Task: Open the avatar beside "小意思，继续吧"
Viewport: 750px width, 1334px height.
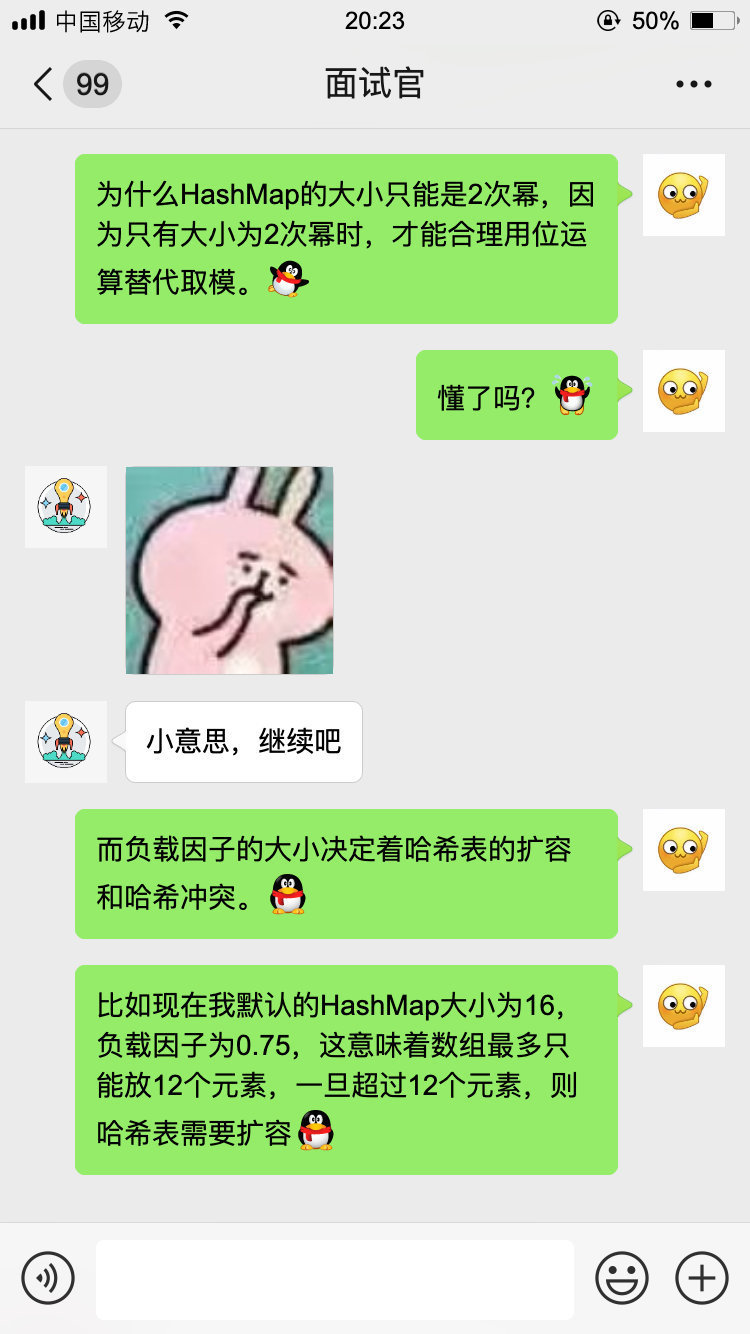Action: click(65, 741)
